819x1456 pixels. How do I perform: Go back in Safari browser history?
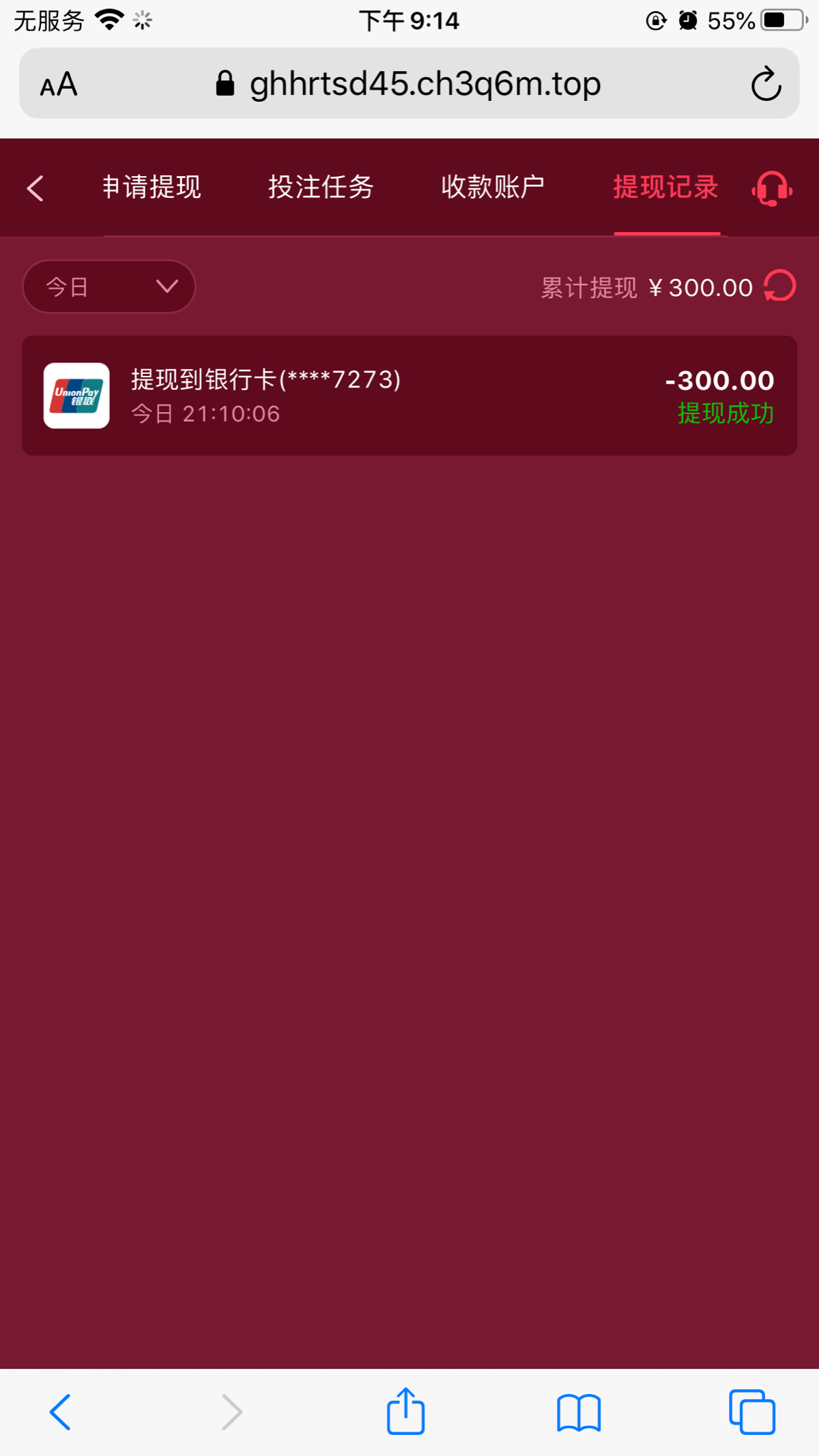[x=60, y=1412]
